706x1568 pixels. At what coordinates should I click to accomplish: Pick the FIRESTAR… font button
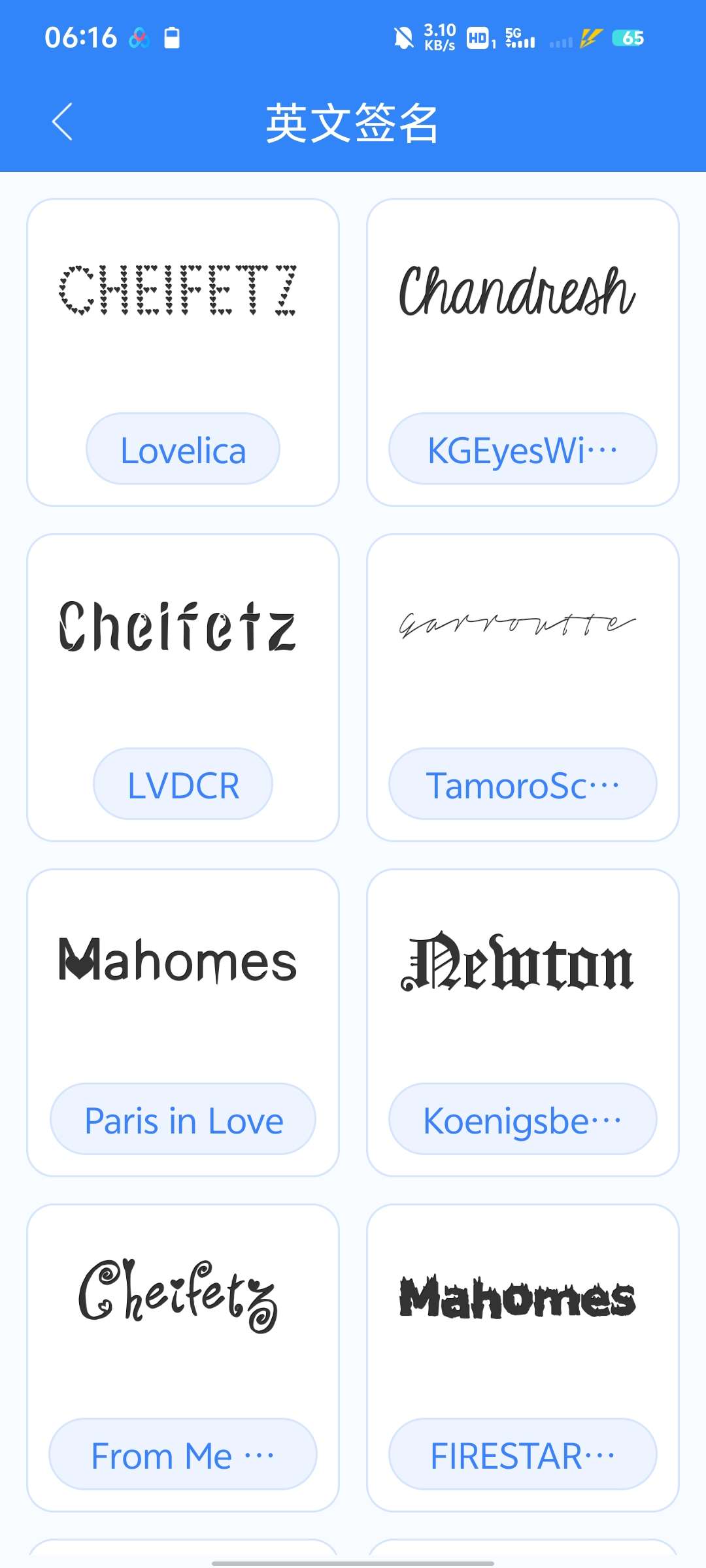click(522, 1455)
